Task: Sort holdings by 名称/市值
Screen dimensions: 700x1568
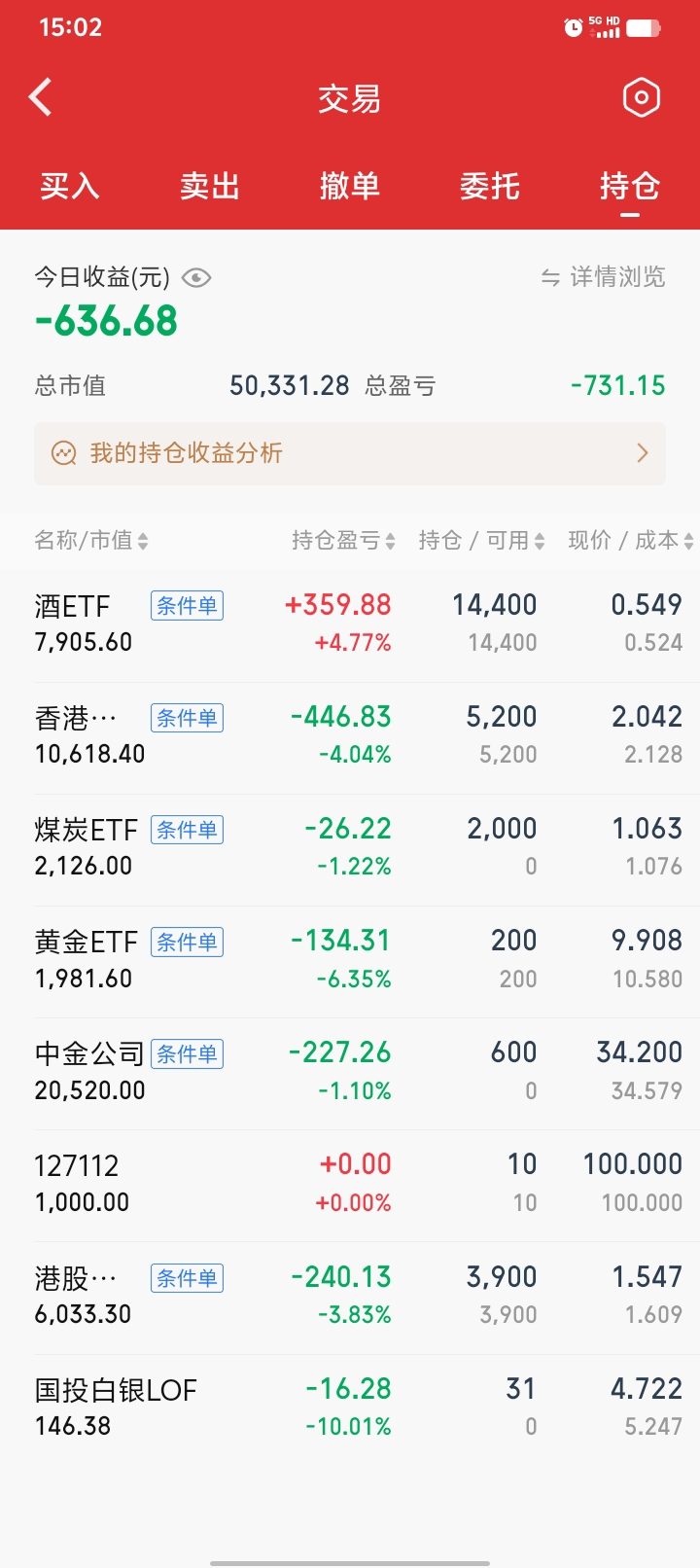Action: tap(91, 541)
